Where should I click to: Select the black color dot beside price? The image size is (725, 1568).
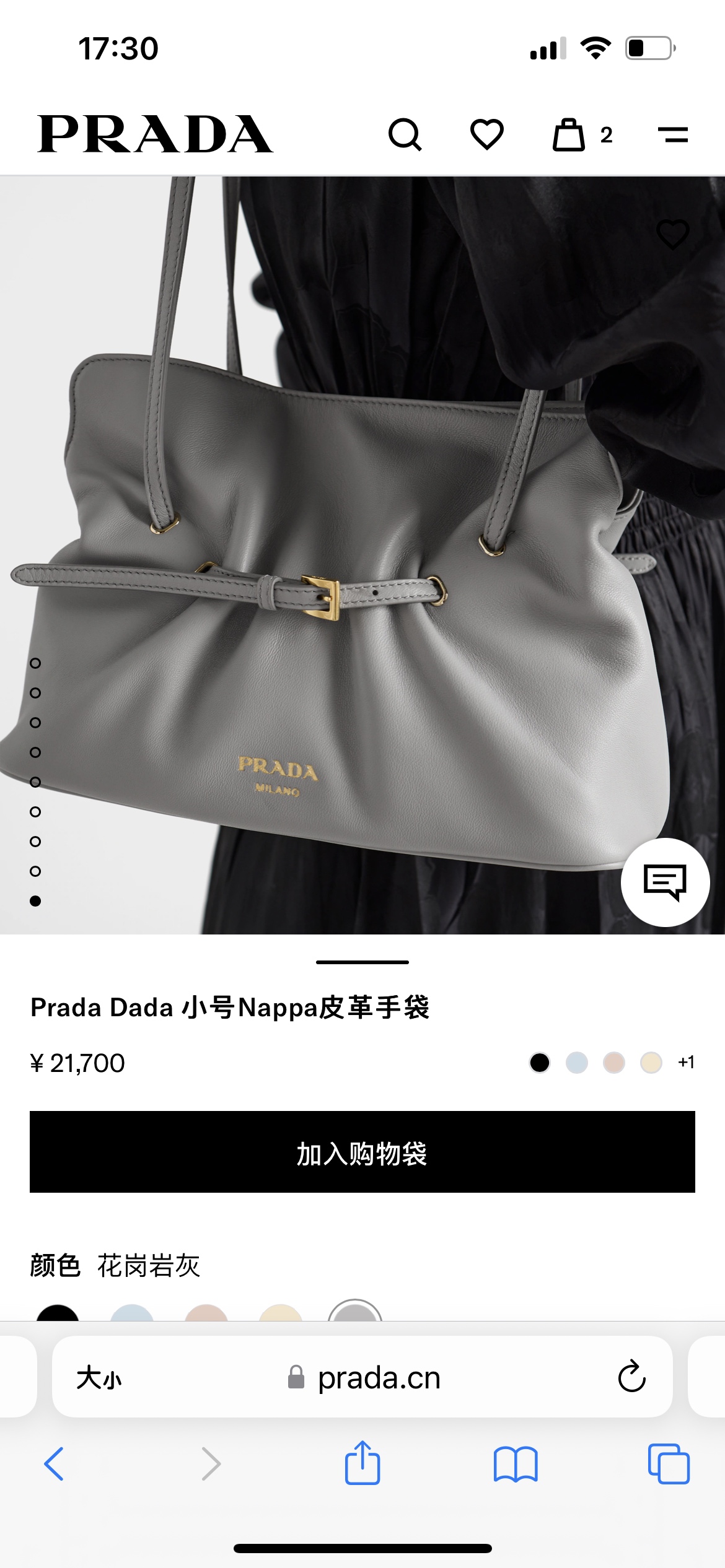tap(540, 1063)
